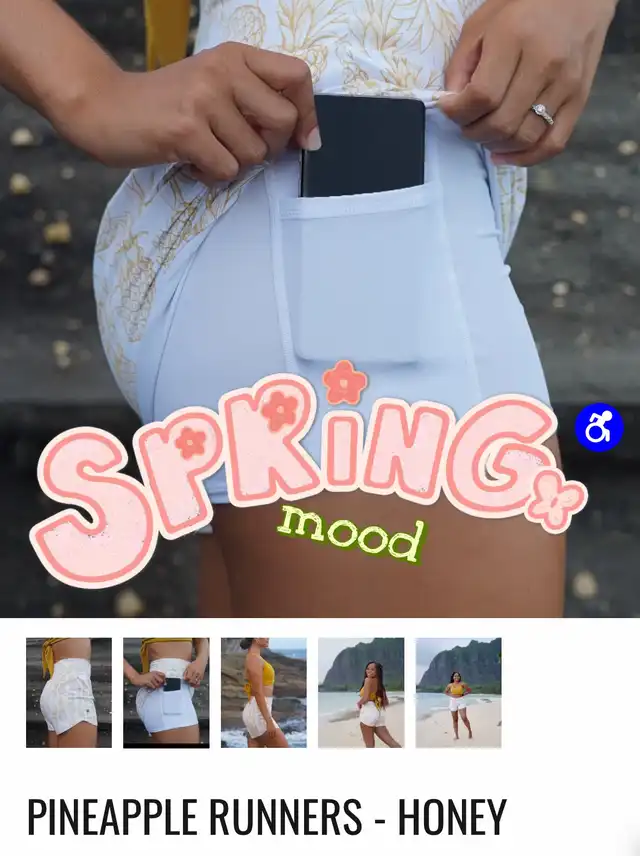Select the thumbnail showing phone in pocket
This screenshot has width=640, height=856.
pos(166,693)
